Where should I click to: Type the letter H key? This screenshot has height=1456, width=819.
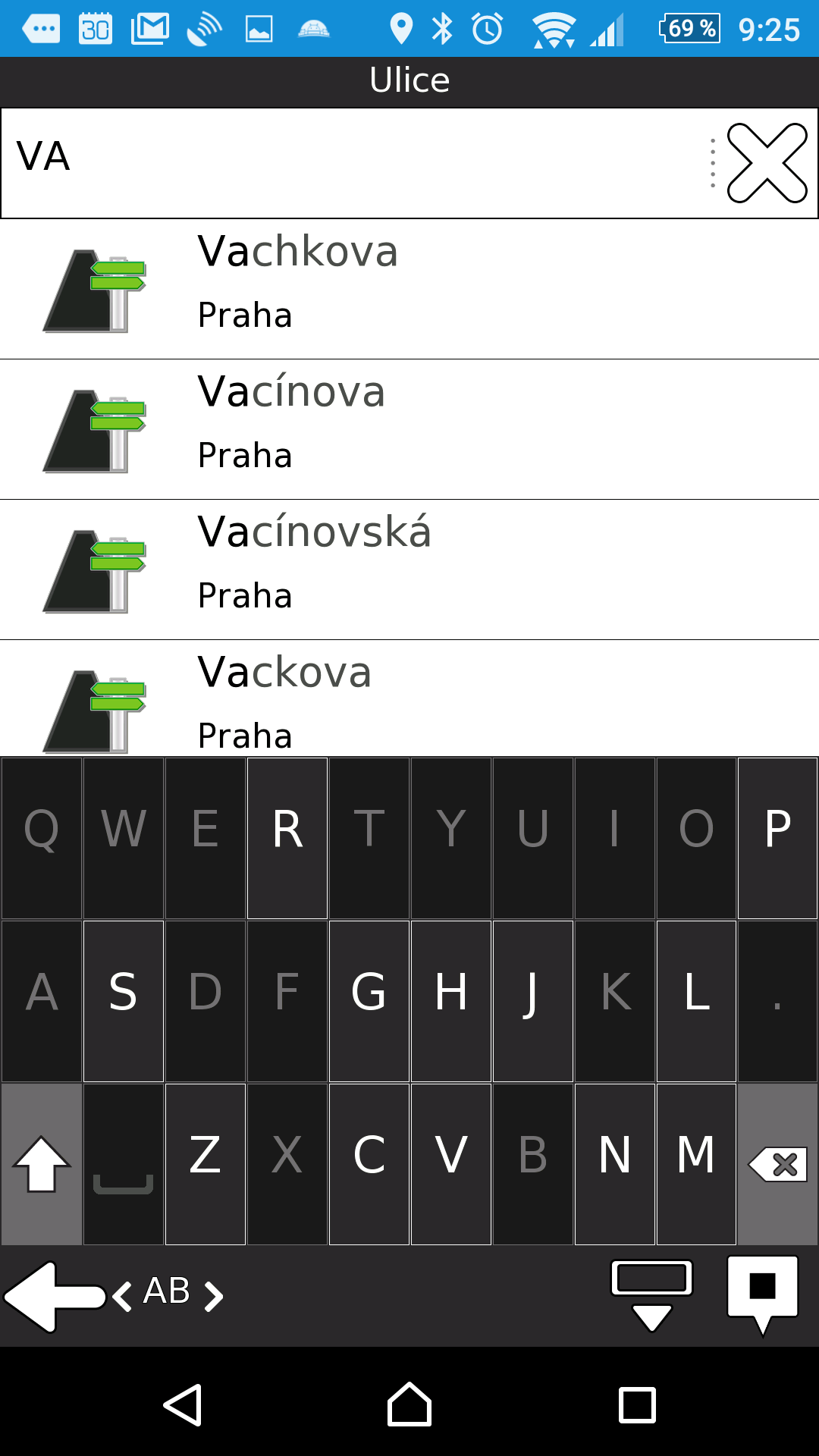451,1001
